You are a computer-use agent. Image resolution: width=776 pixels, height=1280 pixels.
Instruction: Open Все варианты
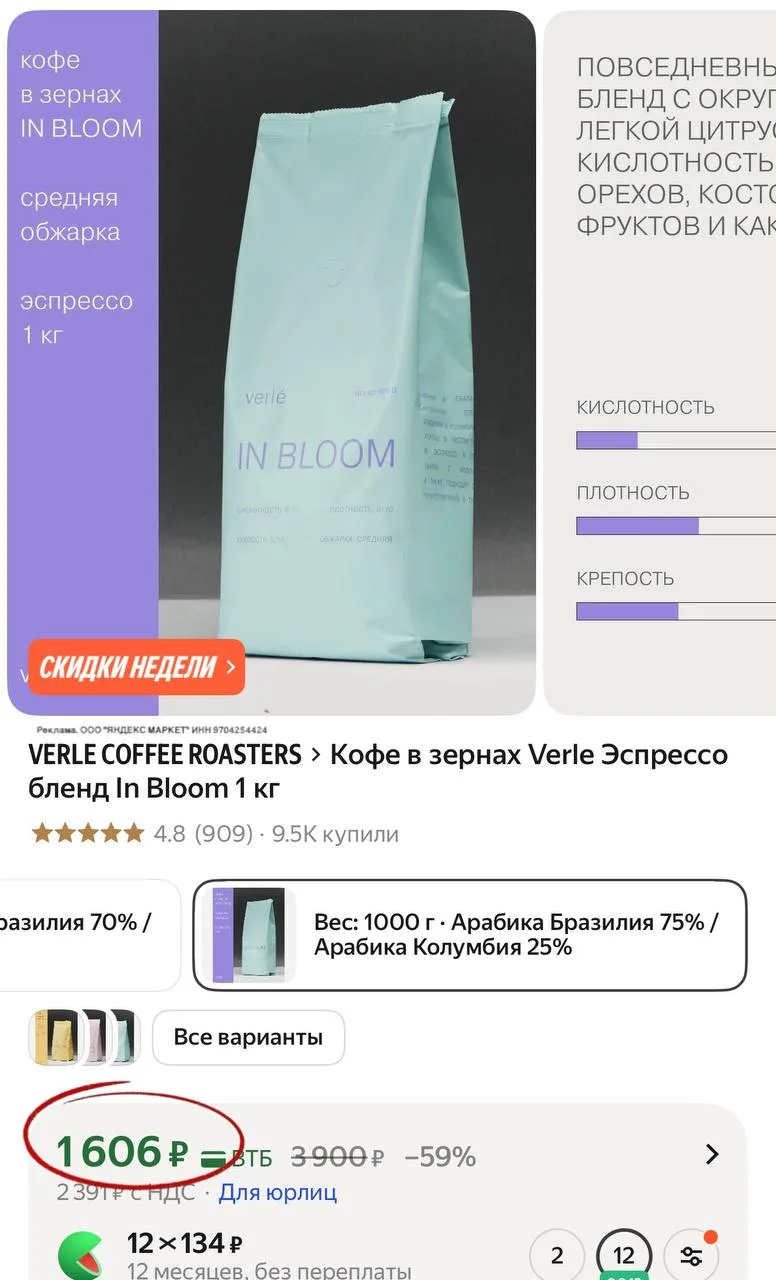(x=248, y=1037)
